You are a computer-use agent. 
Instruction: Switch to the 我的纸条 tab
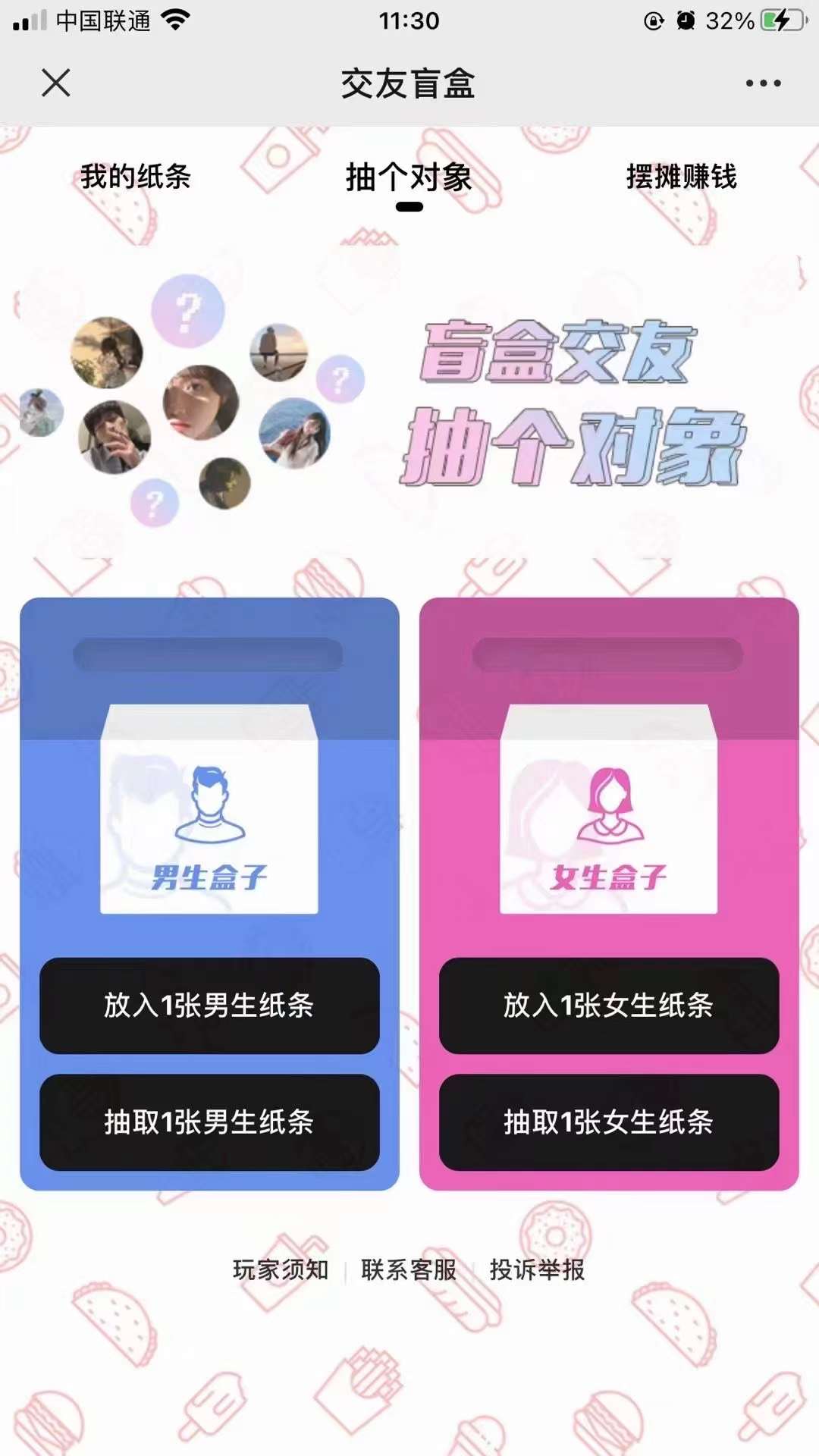point(136,177)
